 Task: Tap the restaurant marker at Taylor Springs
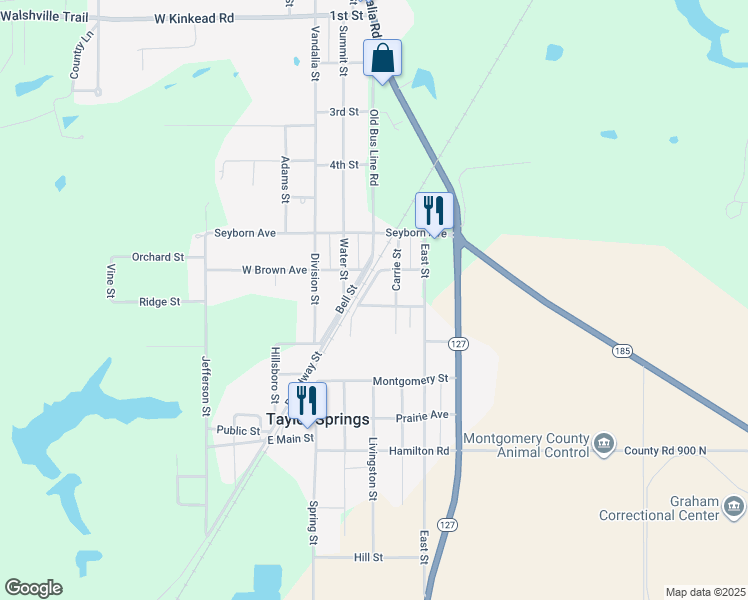point(307,401)
